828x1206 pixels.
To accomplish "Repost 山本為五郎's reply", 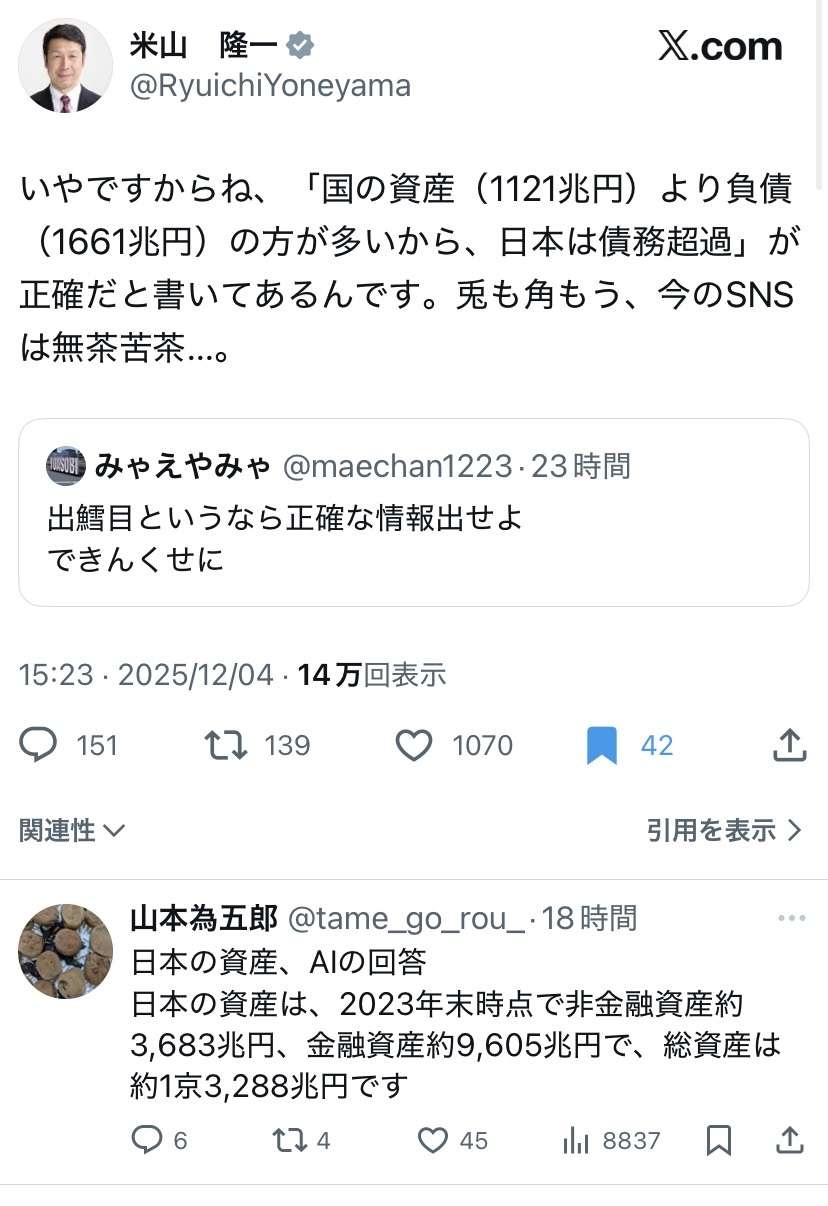I will [289, 1139].
